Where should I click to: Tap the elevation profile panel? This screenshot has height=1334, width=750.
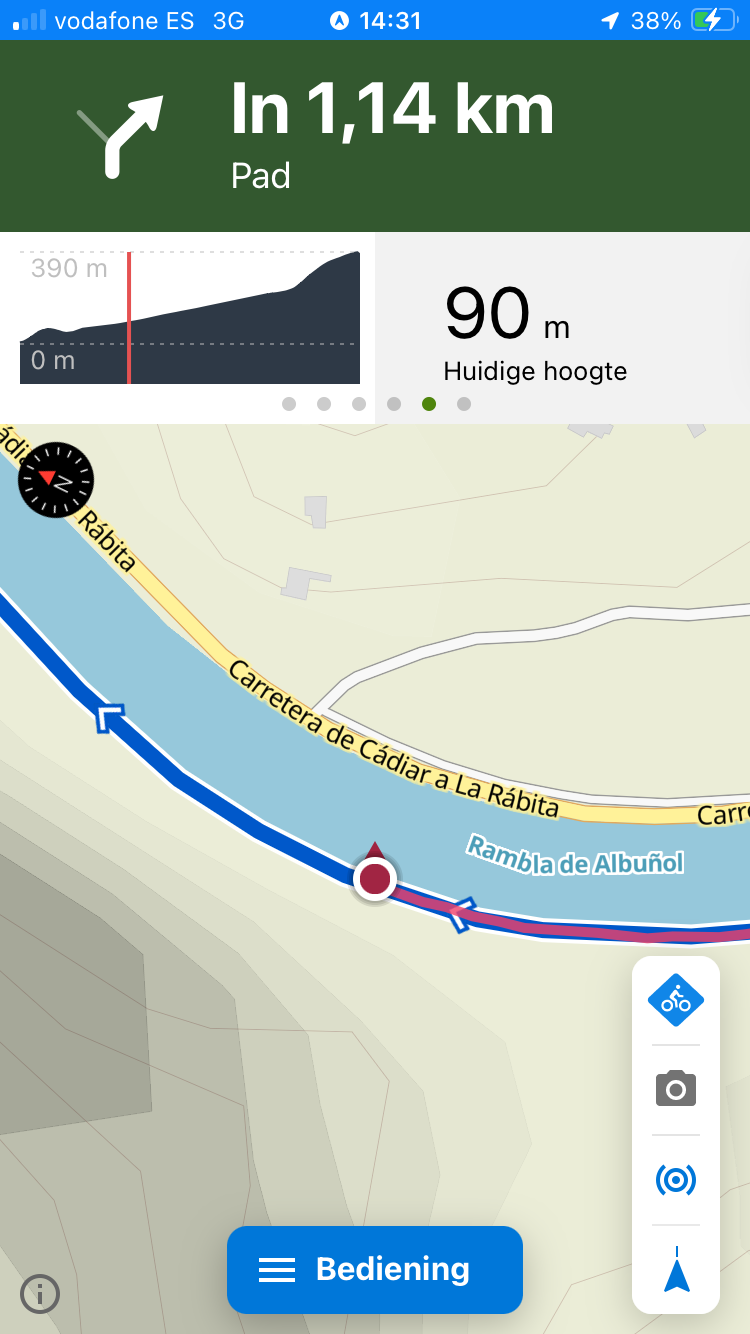[188, 318]
